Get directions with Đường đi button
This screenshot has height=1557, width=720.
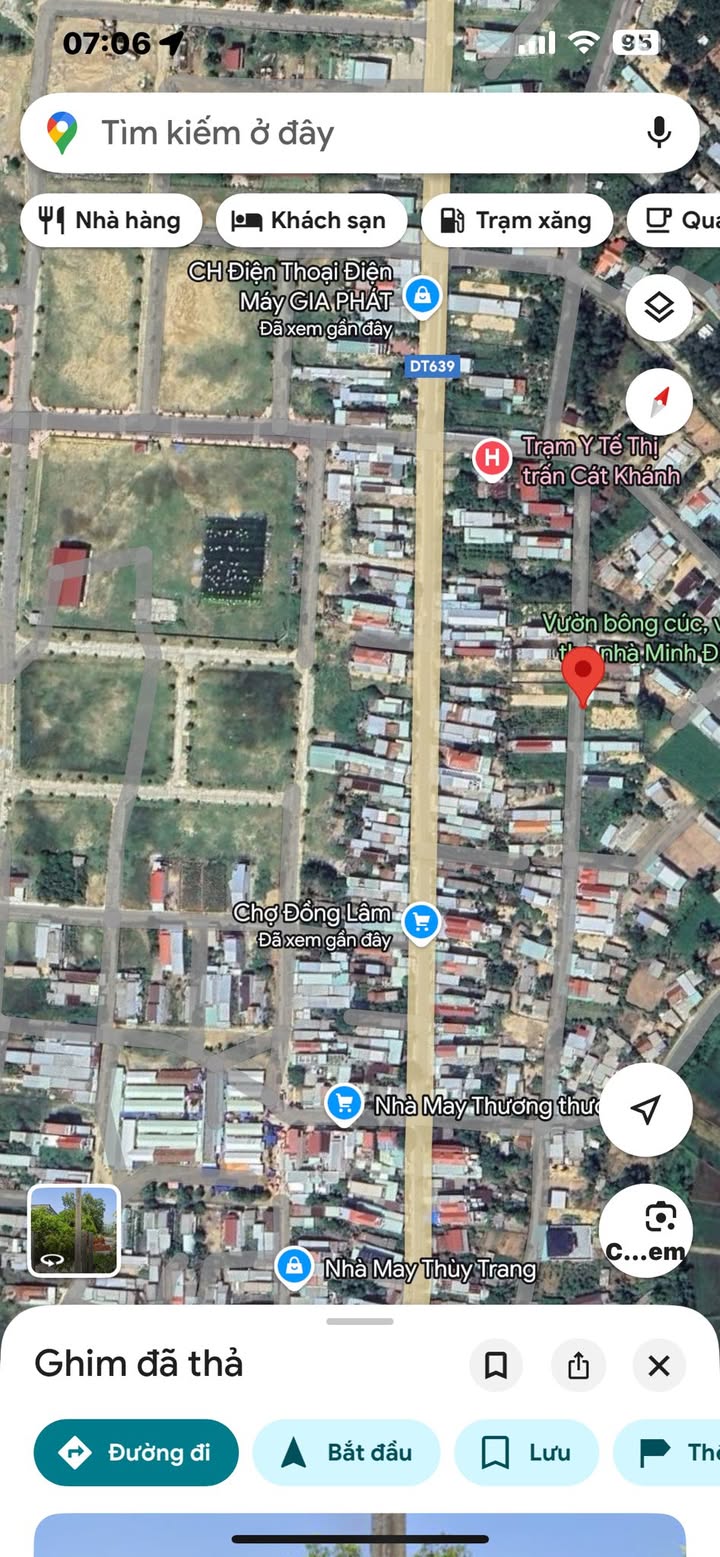[136, 1452]
